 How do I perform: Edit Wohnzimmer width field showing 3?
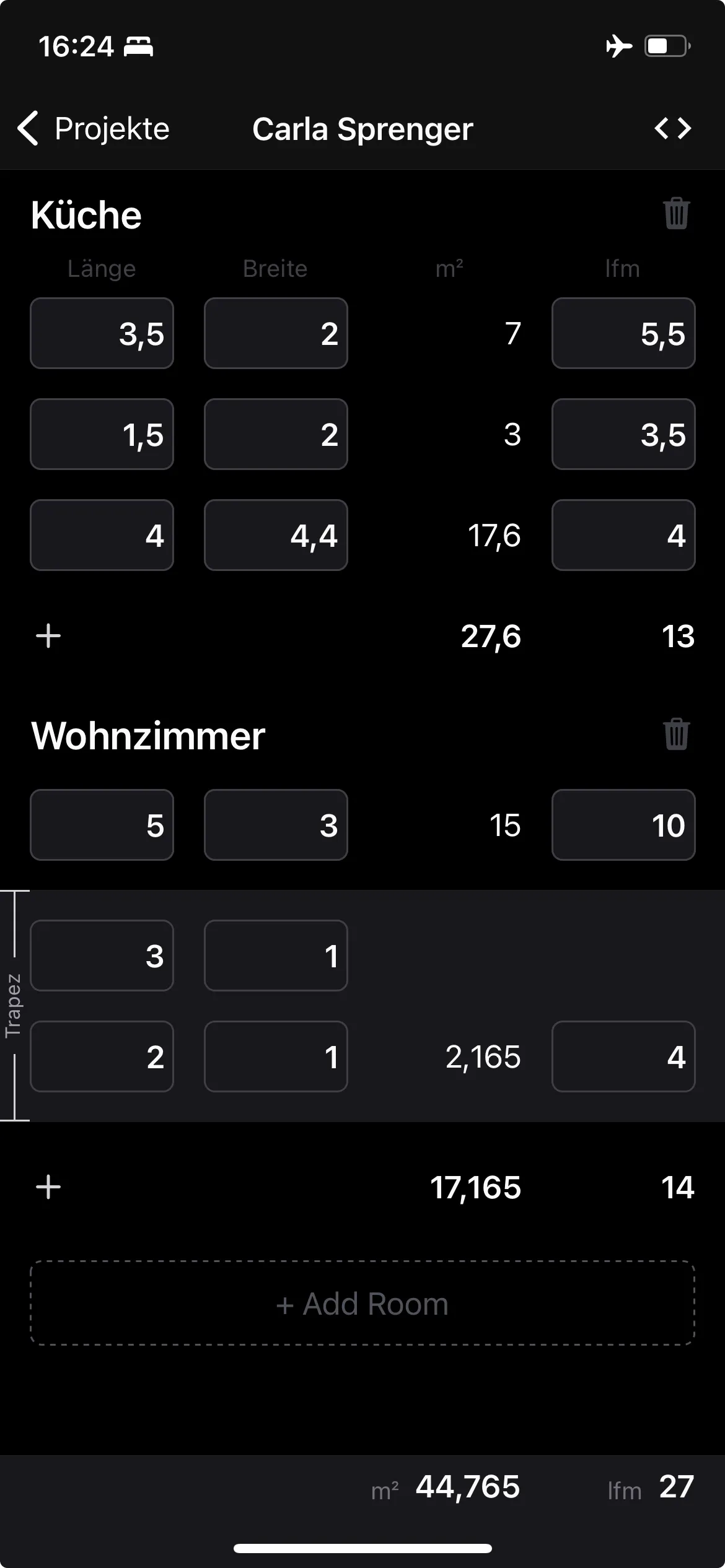(276, 825)
